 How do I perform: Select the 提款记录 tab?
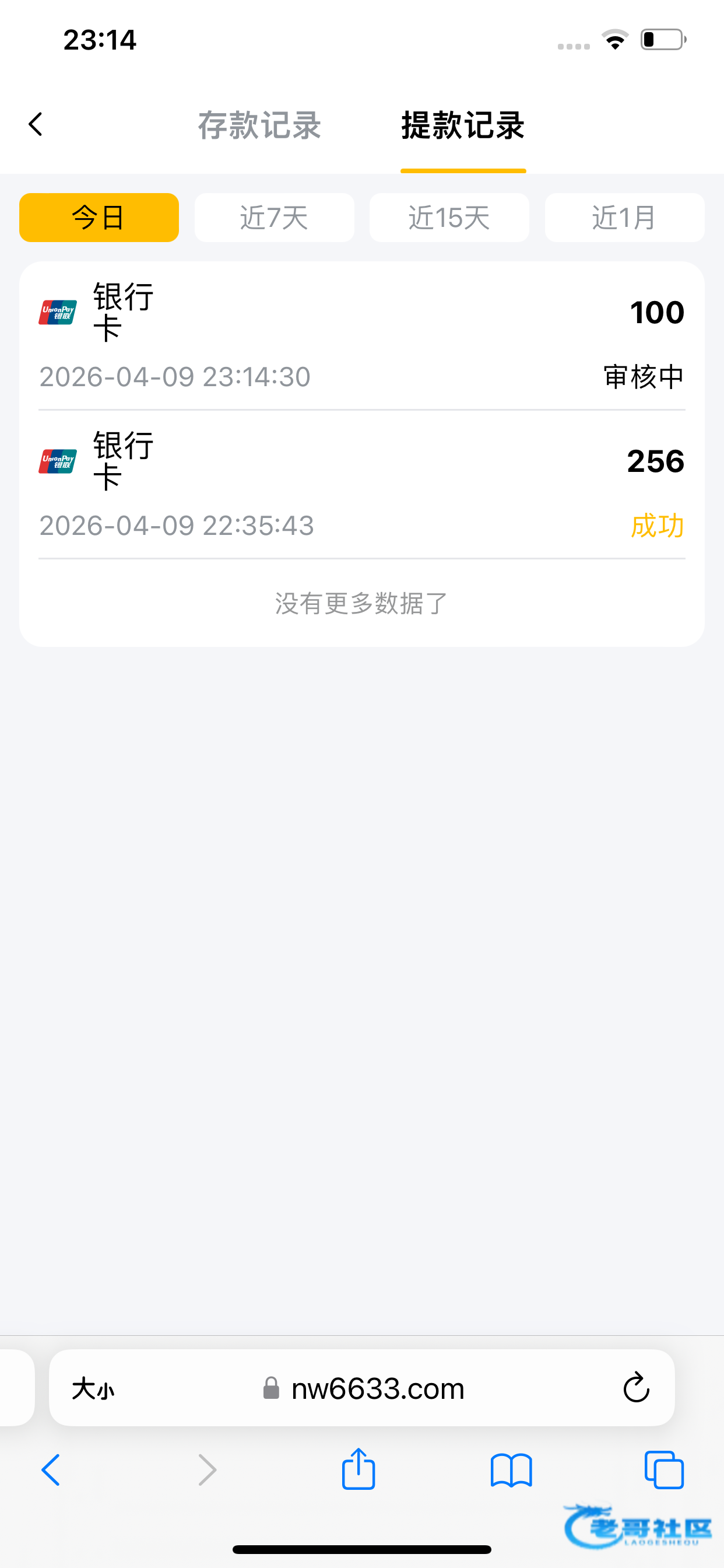pyautogui.click(x=462, y=125)
